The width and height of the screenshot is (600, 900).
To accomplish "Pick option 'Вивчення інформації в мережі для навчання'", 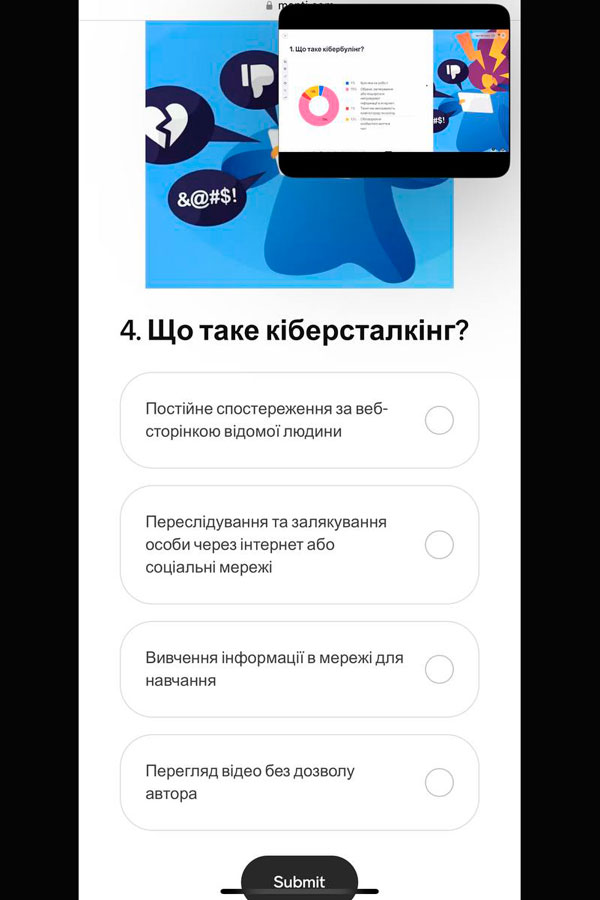I will coord(439,669).
